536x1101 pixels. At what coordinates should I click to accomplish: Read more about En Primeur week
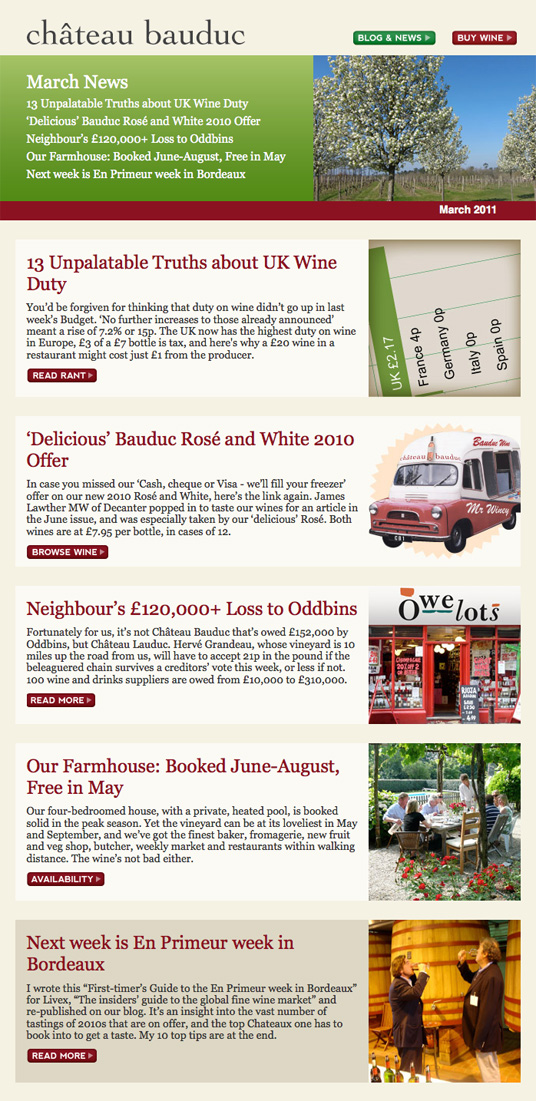[x=62, y=1055]
